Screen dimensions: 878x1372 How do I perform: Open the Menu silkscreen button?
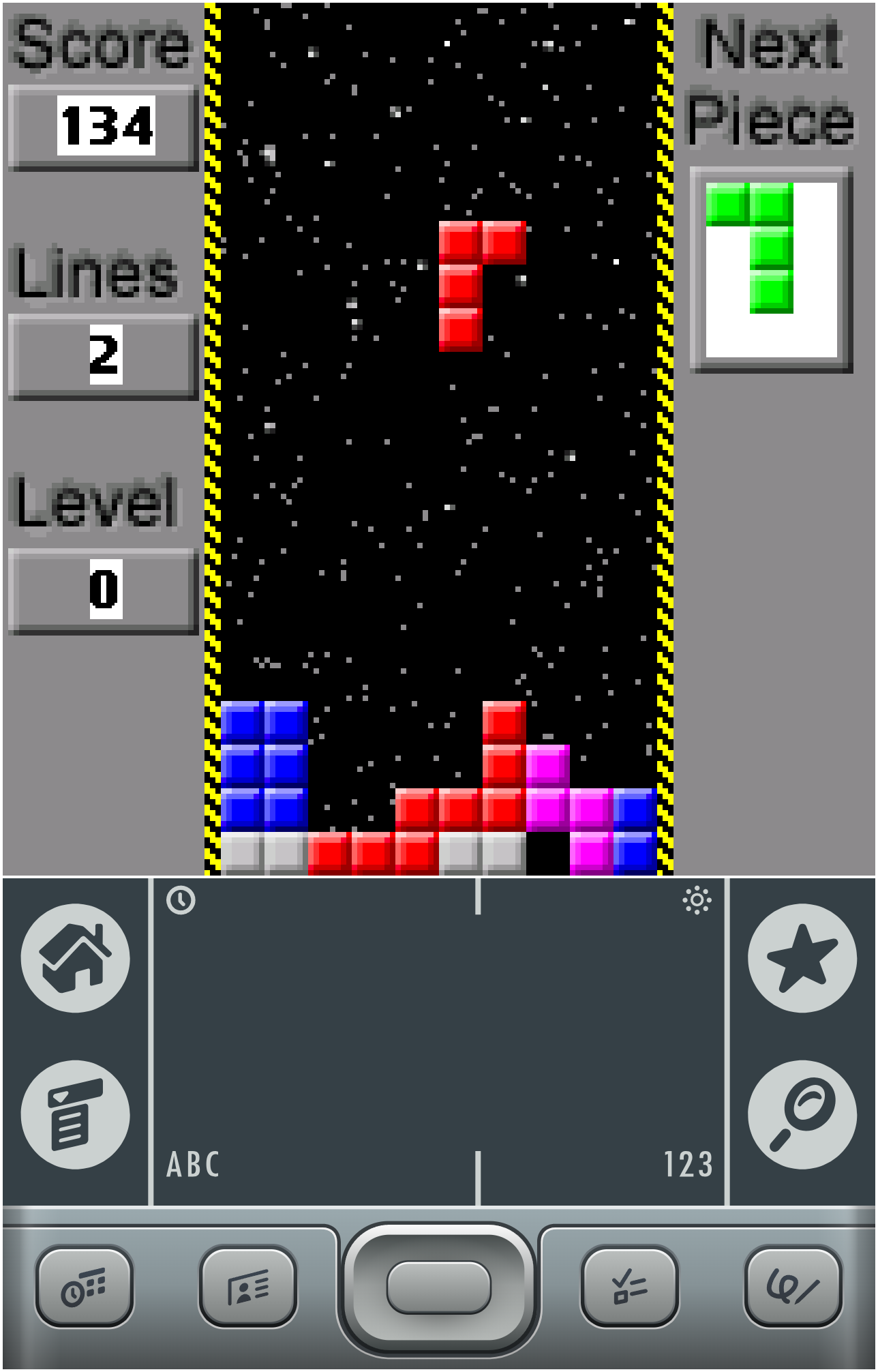click(75, 1114)
